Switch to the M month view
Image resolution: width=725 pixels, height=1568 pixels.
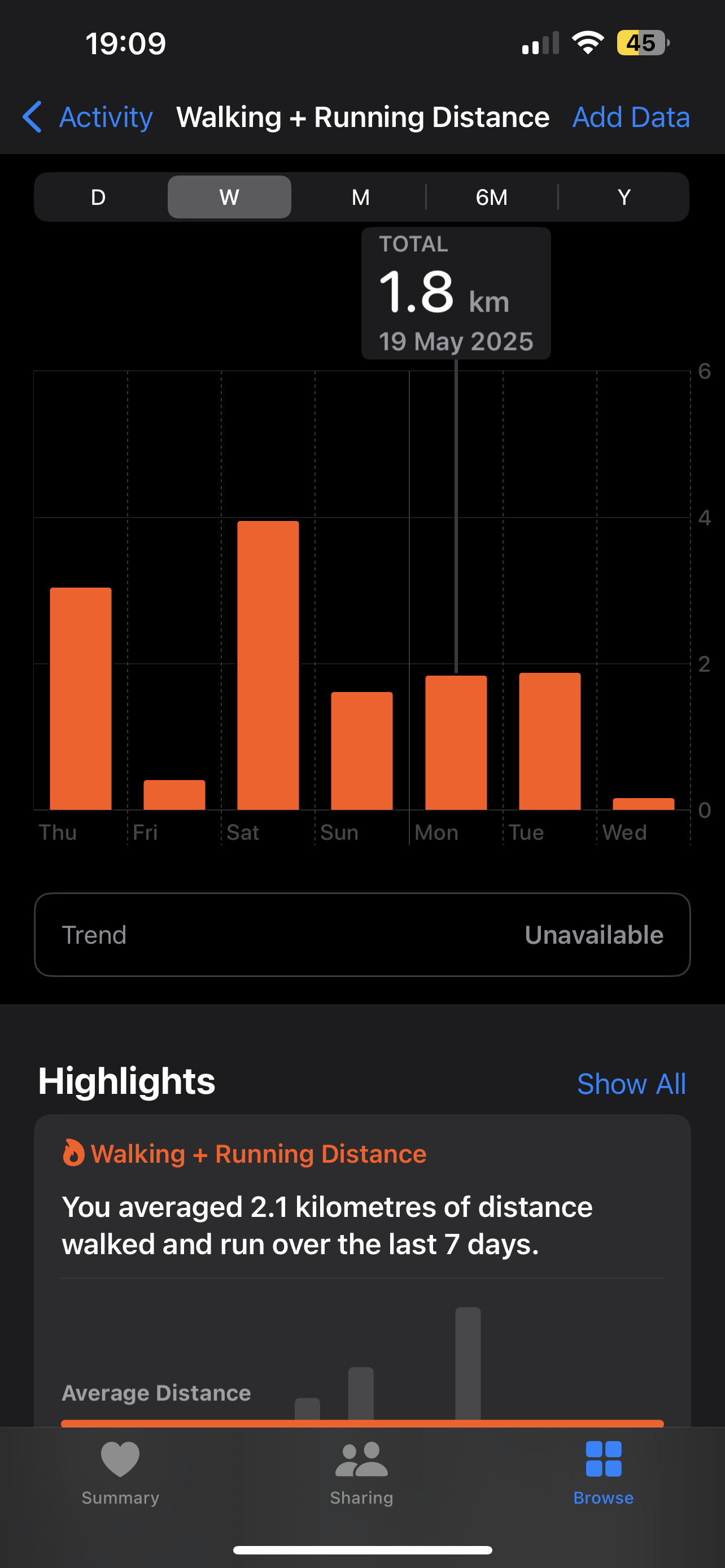click(360, 197)
